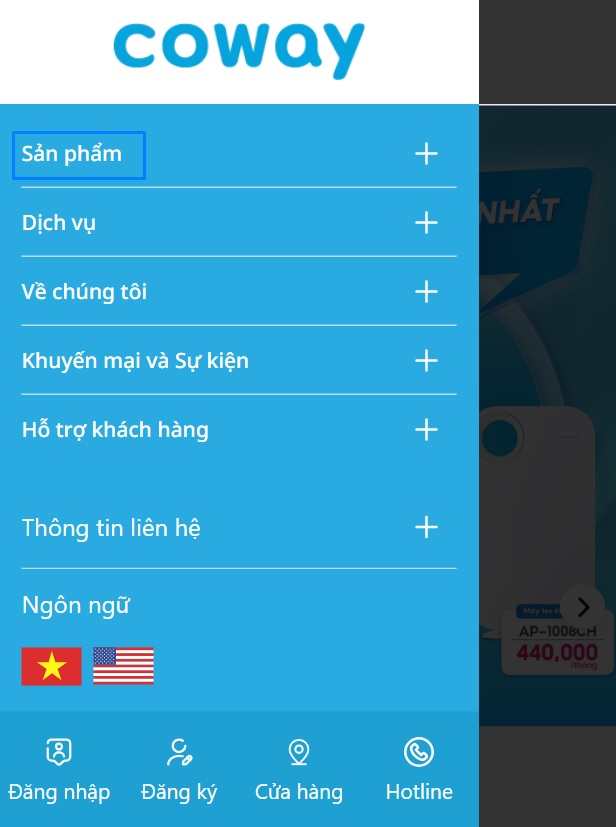Expand Thông tin liên hệ section

pos(426,527)
